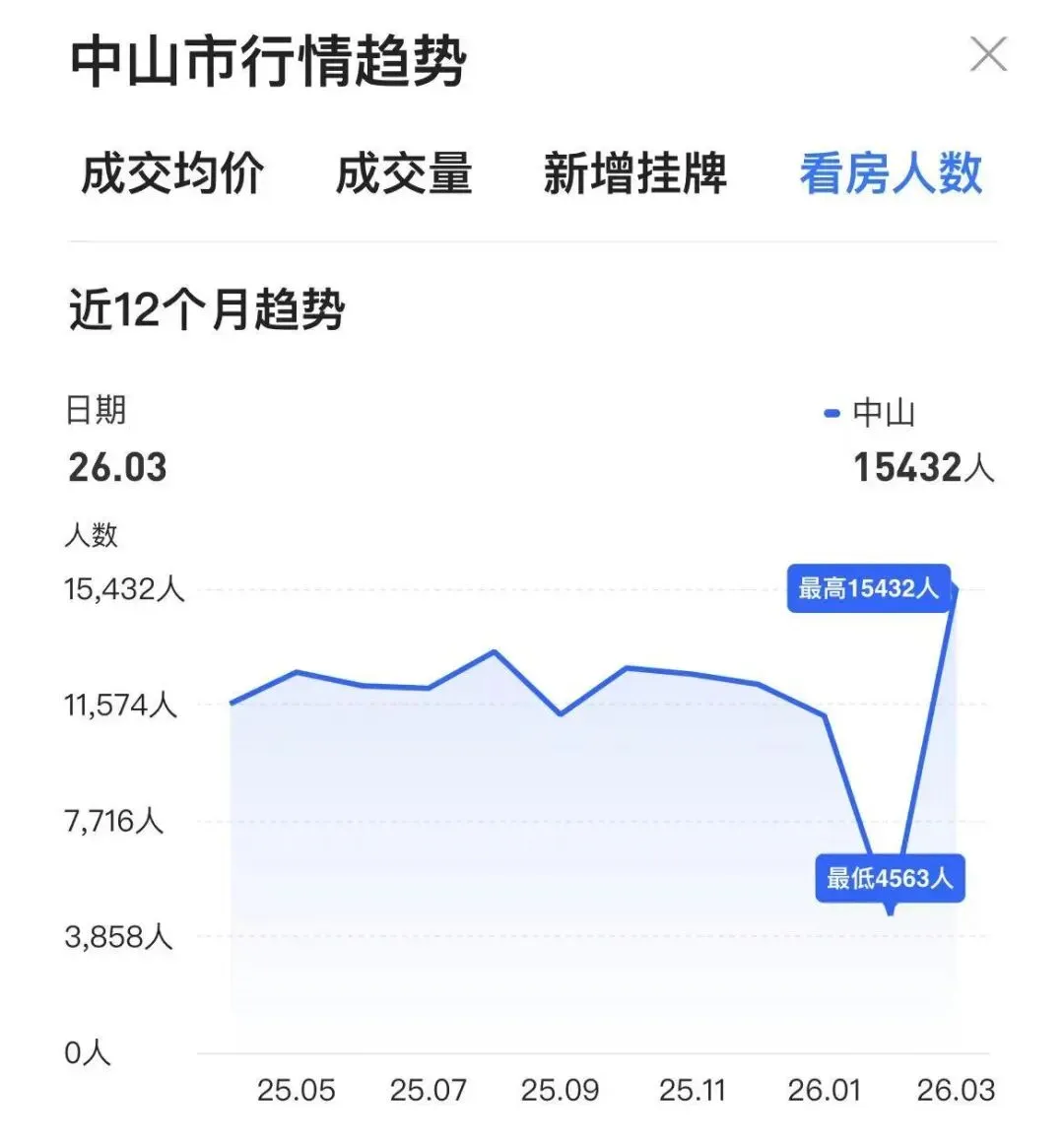Close the 中山市行情趋势 panel

tap(988, 54)
